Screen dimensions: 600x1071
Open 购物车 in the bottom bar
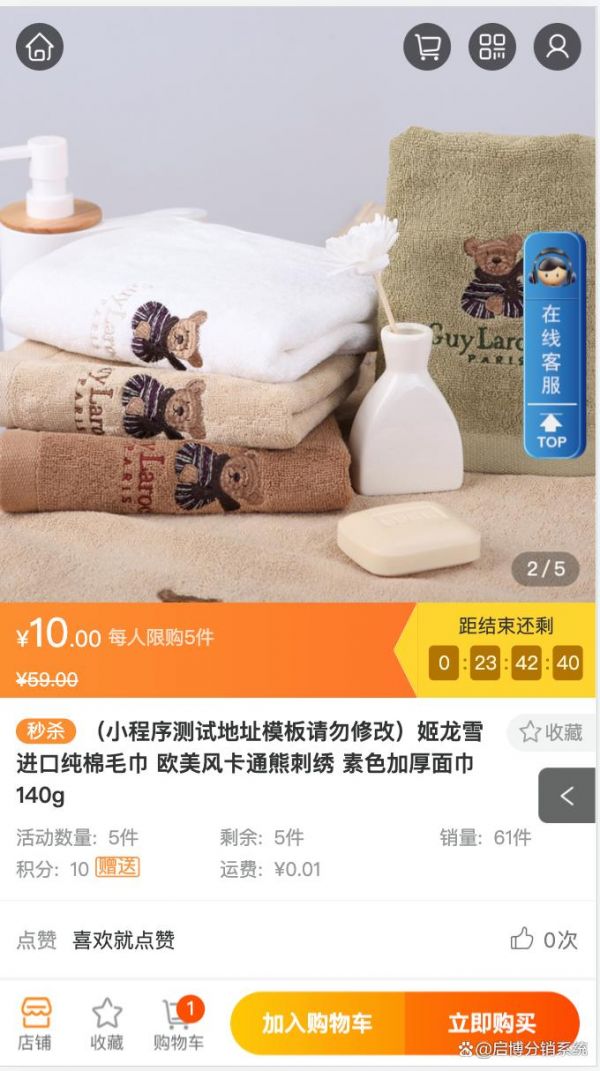[x=178, y=1023]
